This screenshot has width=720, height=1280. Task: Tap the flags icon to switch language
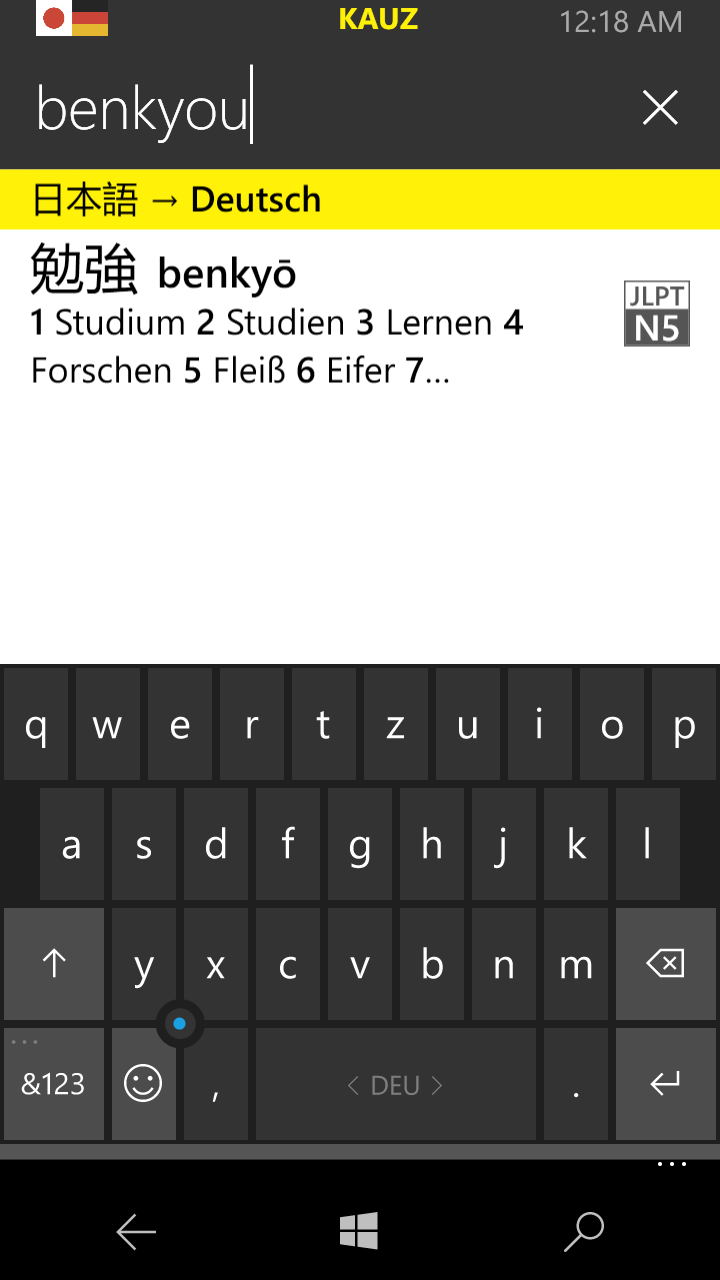(72, 19)
